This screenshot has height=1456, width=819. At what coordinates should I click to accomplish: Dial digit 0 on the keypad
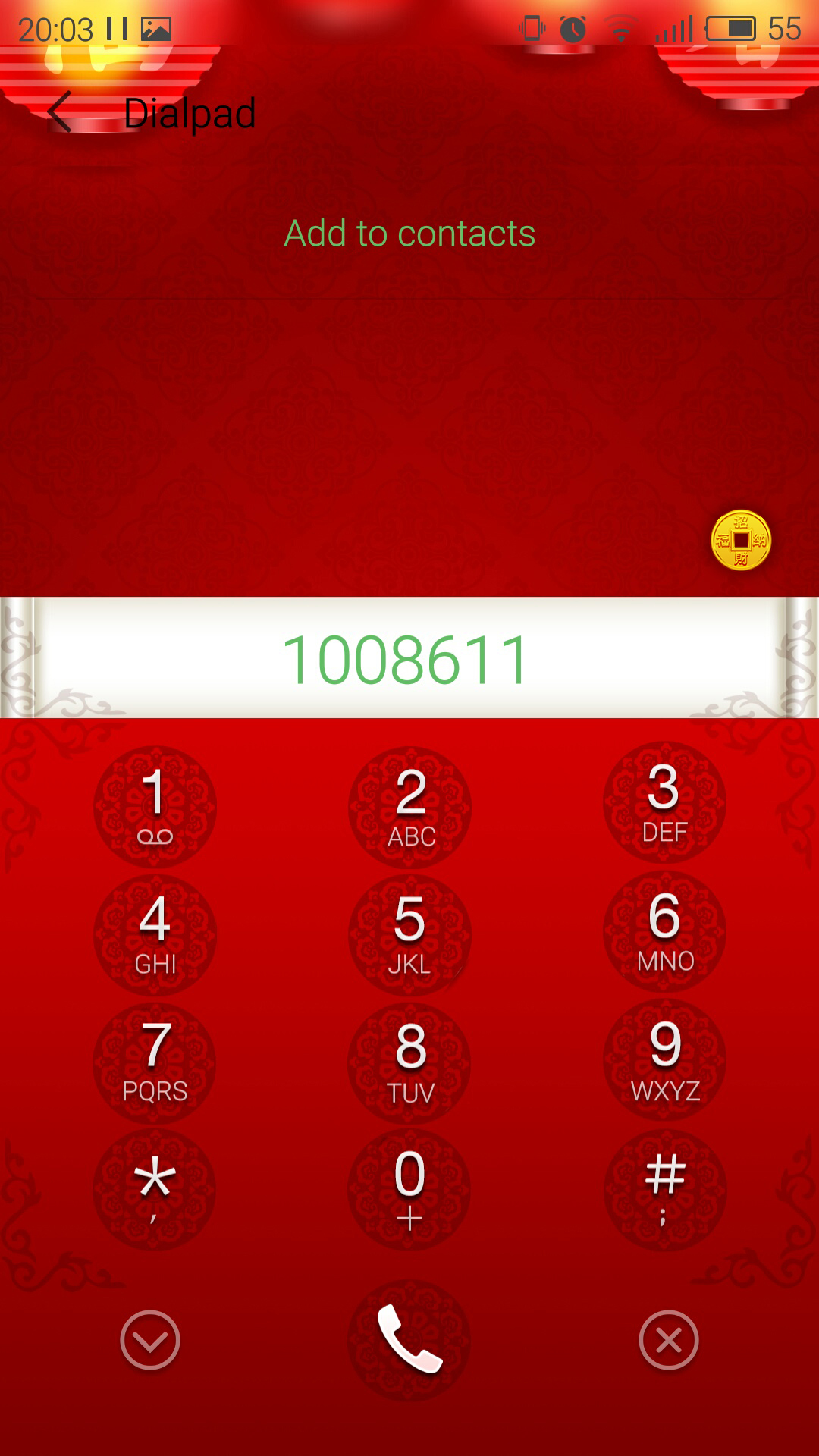pyautogui.click(x=409, y=1190)
